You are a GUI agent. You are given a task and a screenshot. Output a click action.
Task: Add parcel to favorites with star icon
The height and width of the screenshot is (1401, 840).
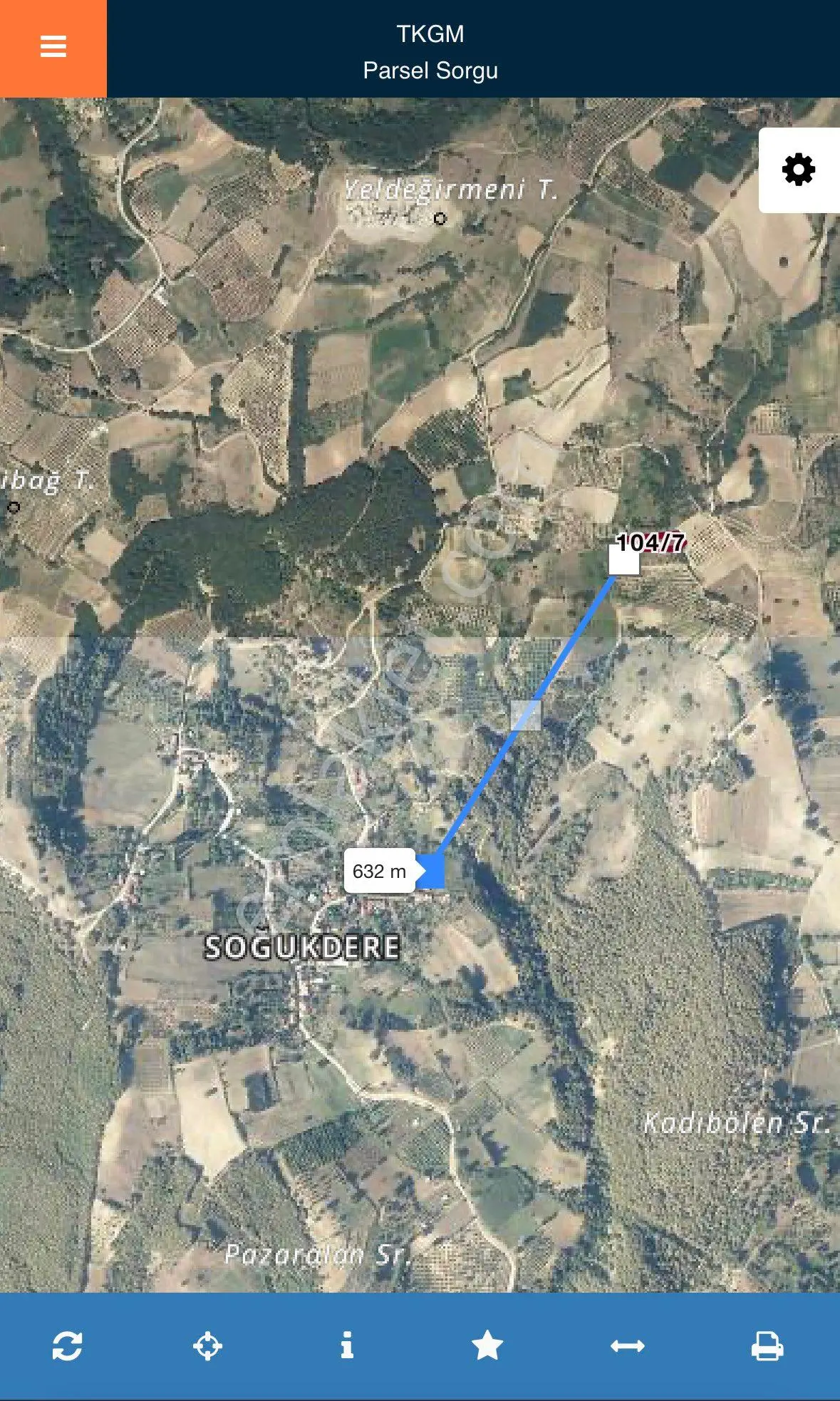pos(487,1345)
